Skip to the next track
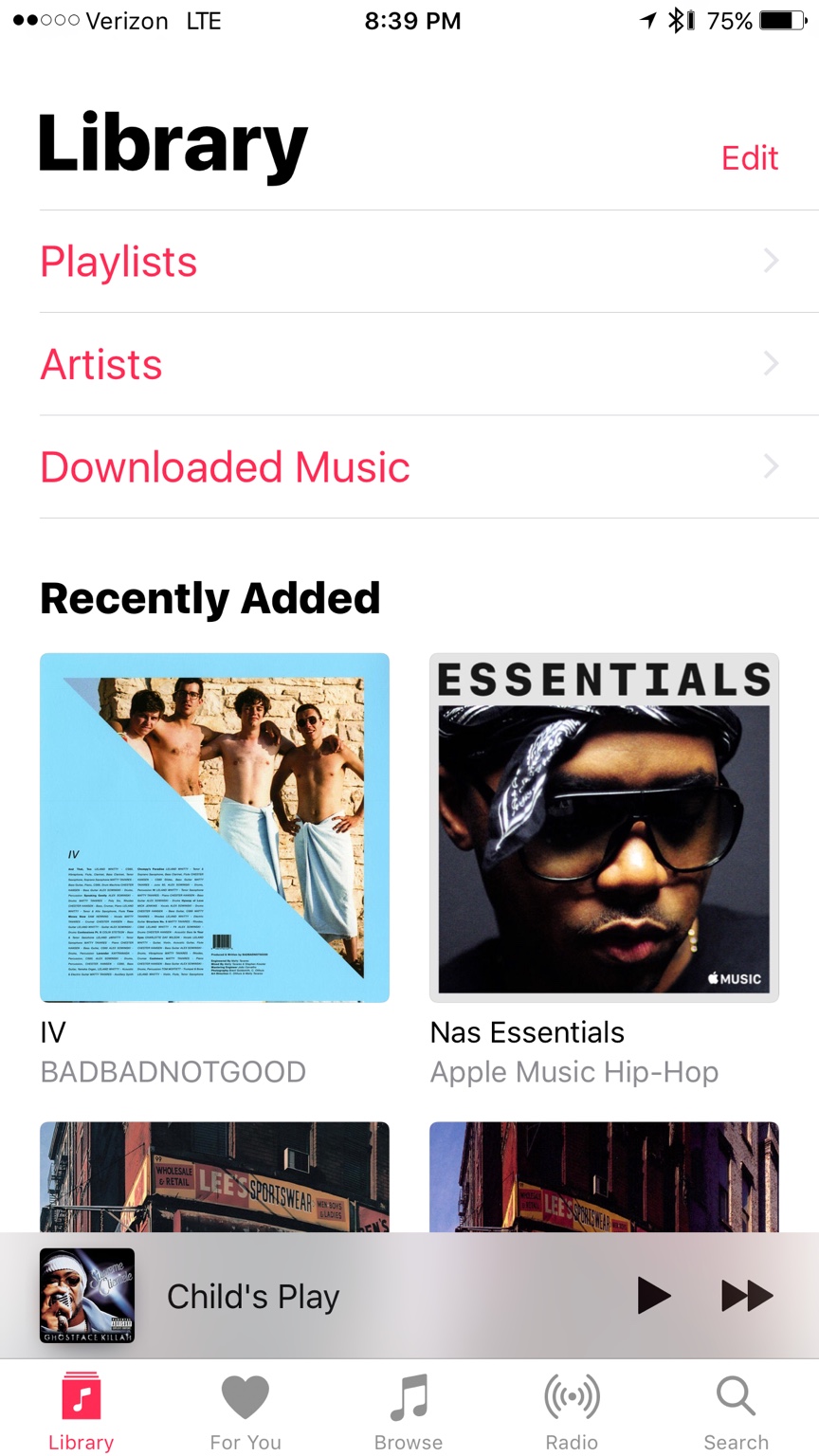819x1456 pixels. (x=747, y=1295)
